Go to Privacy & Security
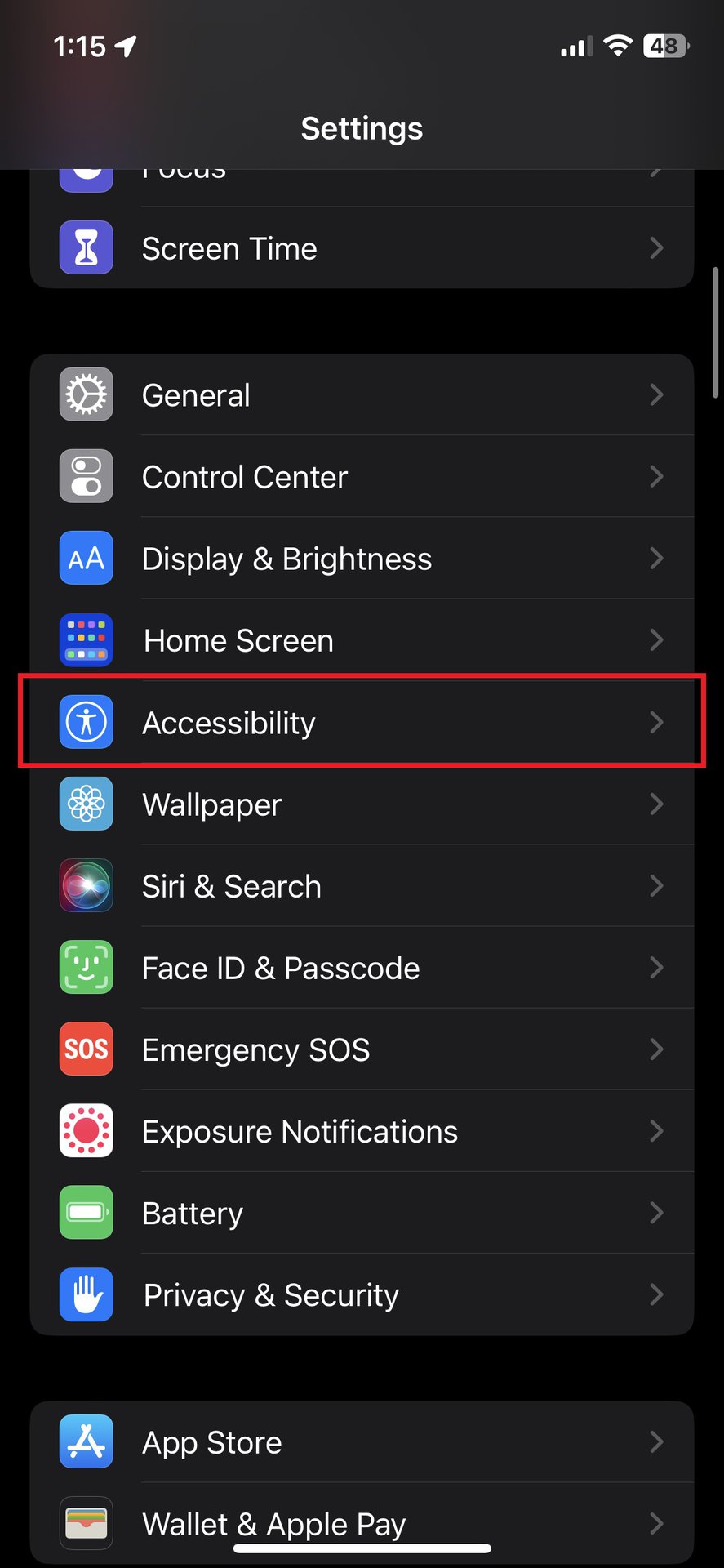724x1568 pixels. click(362, 1294)
